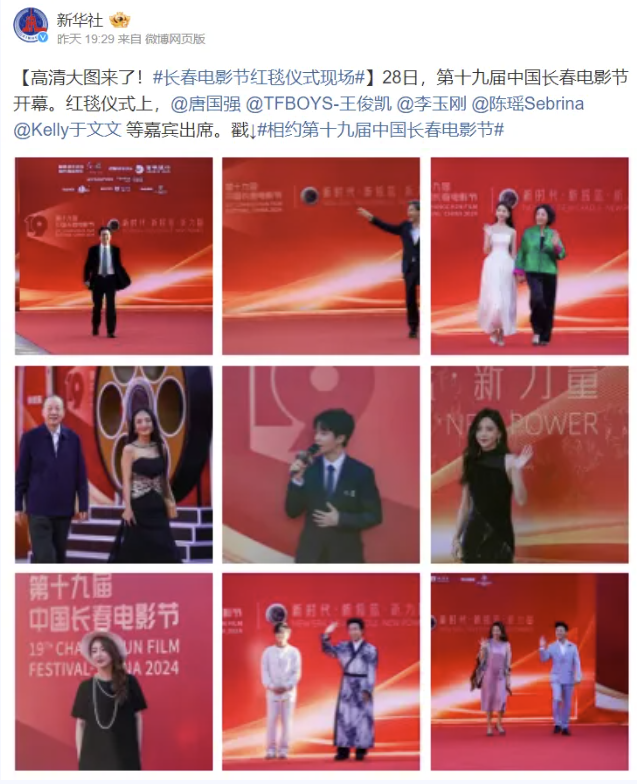View photo of elderly man with woman in black gown
The height and width of the screenshot is (784, 637).
pyautogui.click(x=114, y=464)
